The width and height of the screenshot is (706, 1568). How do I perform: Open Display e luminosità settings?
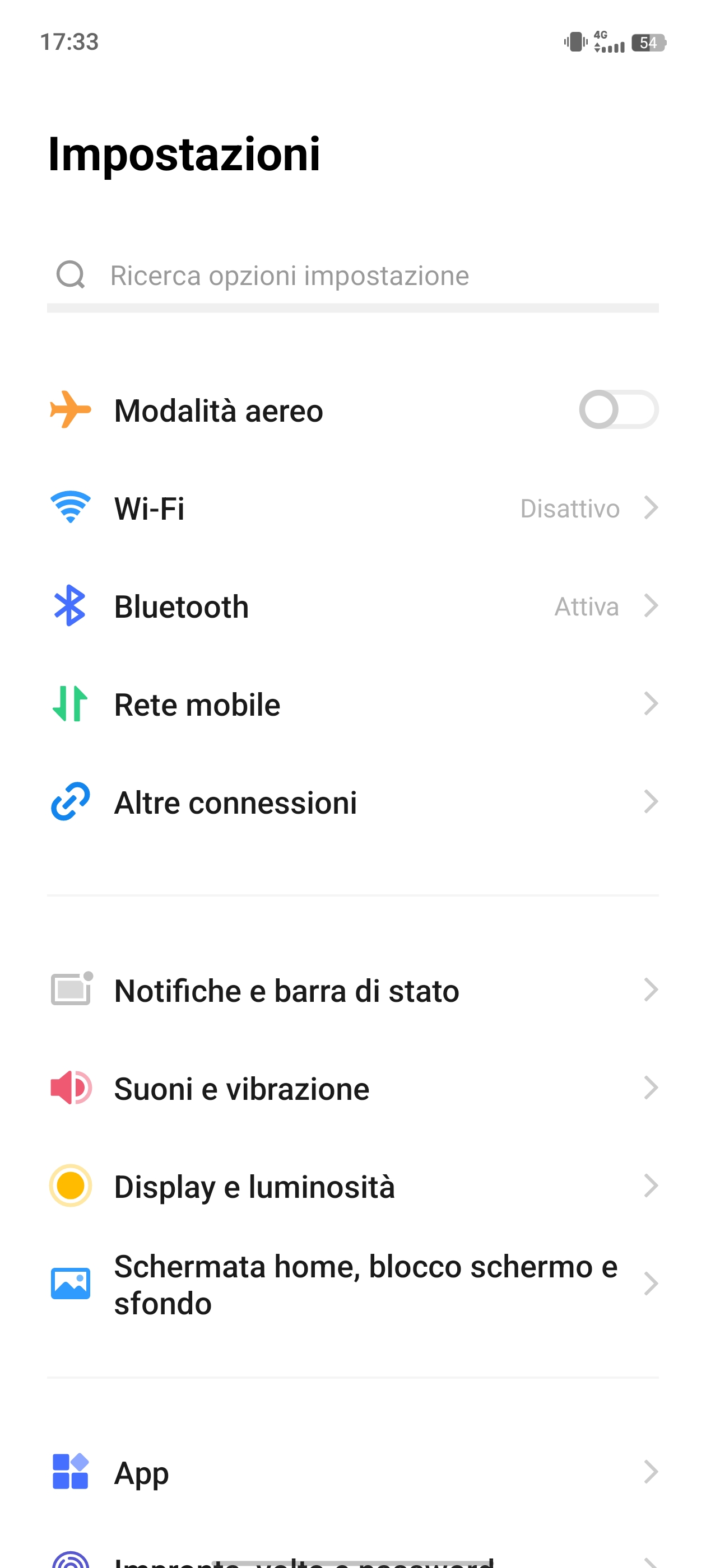pyautogui.click(x=352, y=1186)
